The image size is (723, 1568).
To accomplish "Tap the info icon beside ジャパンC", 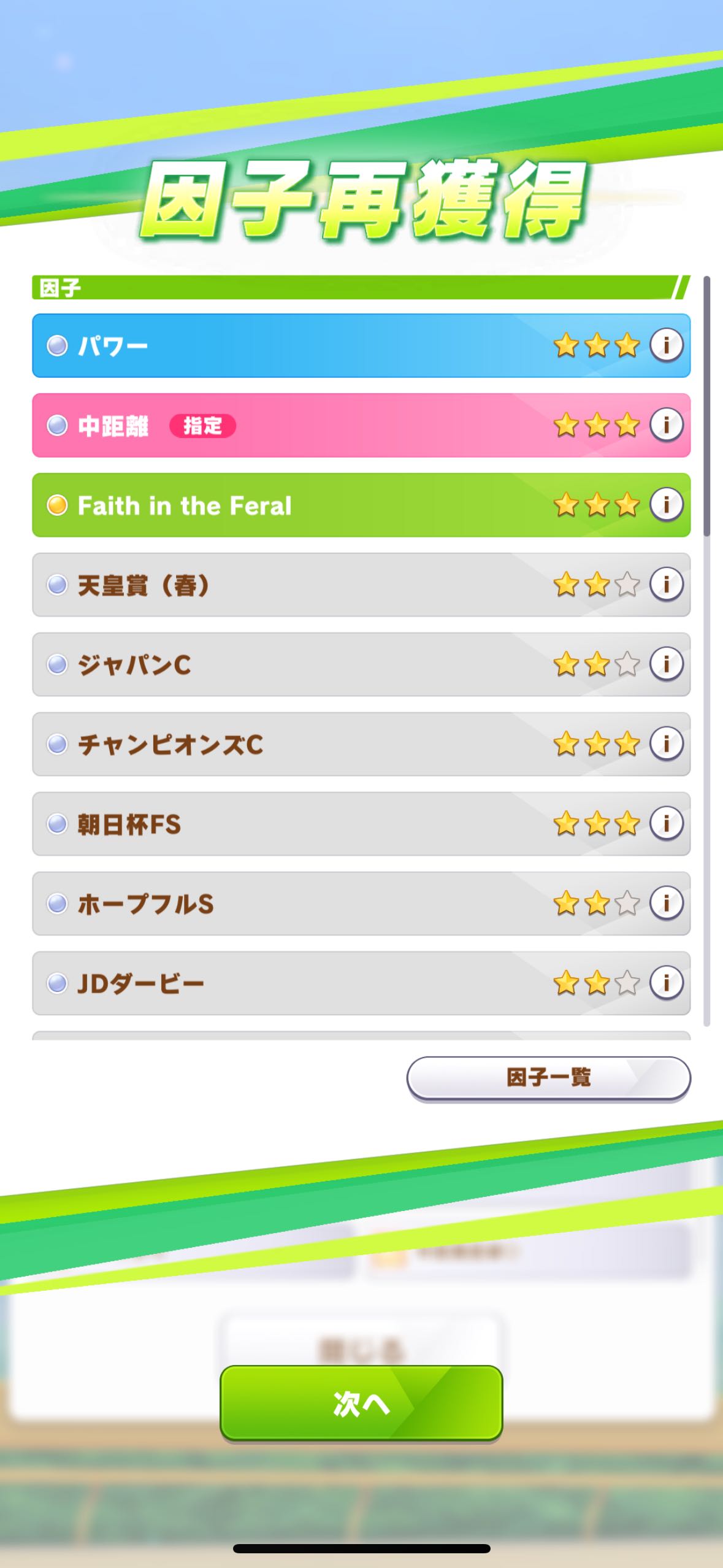I will tap(666, 664).
